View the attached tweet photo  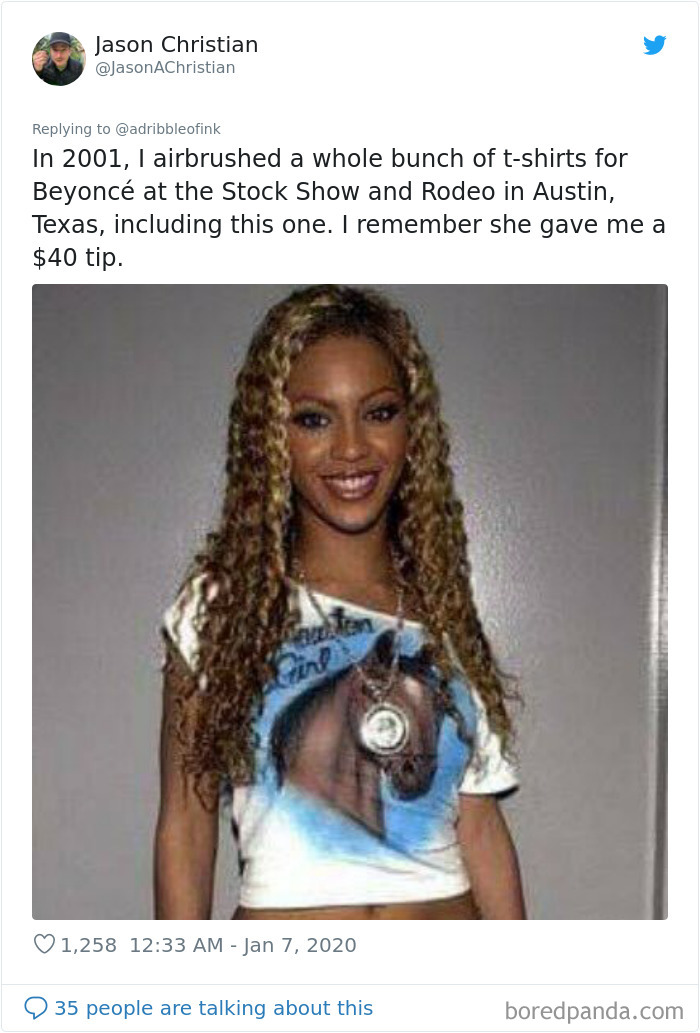(349, 600)
